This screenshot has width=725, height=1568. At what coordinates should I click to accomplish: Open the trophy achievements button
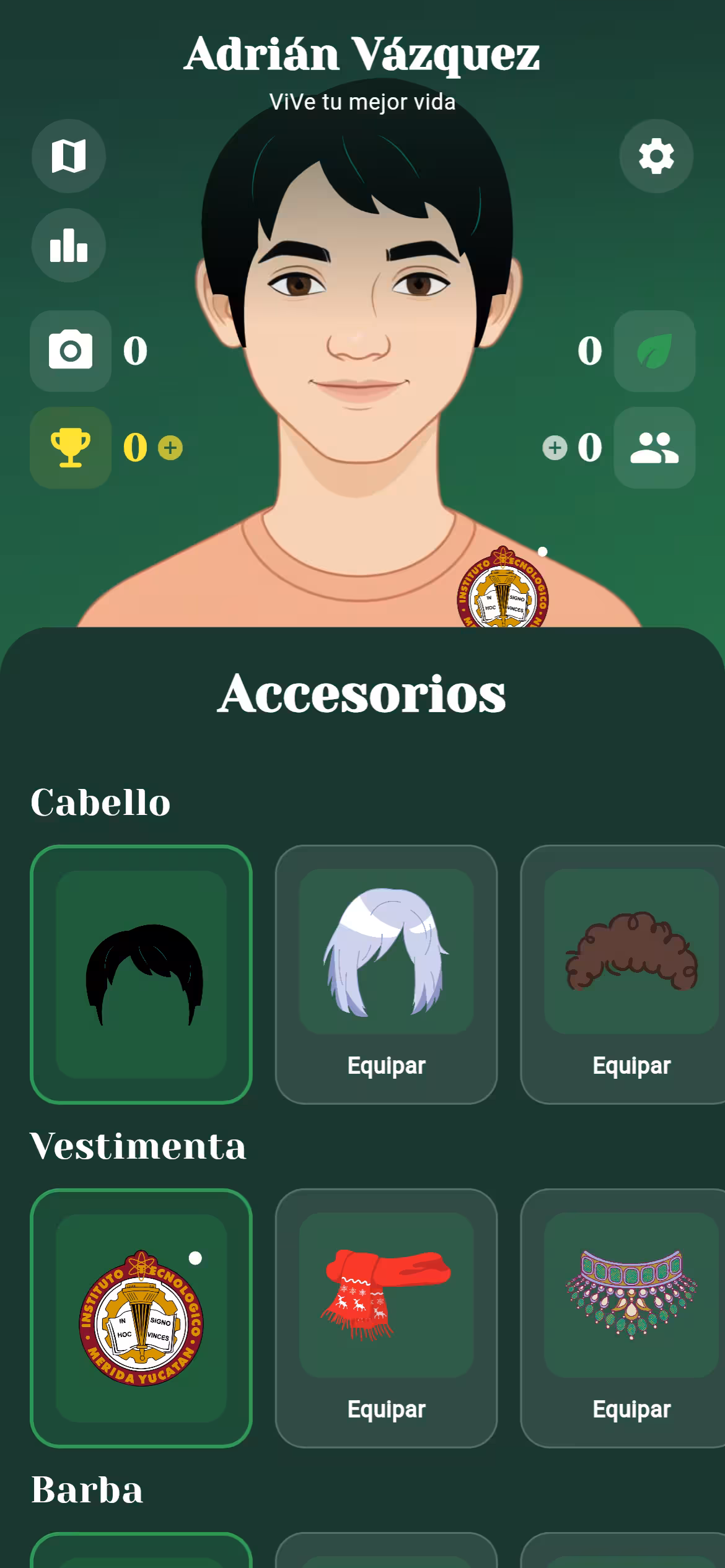click(x=71, y=447)
